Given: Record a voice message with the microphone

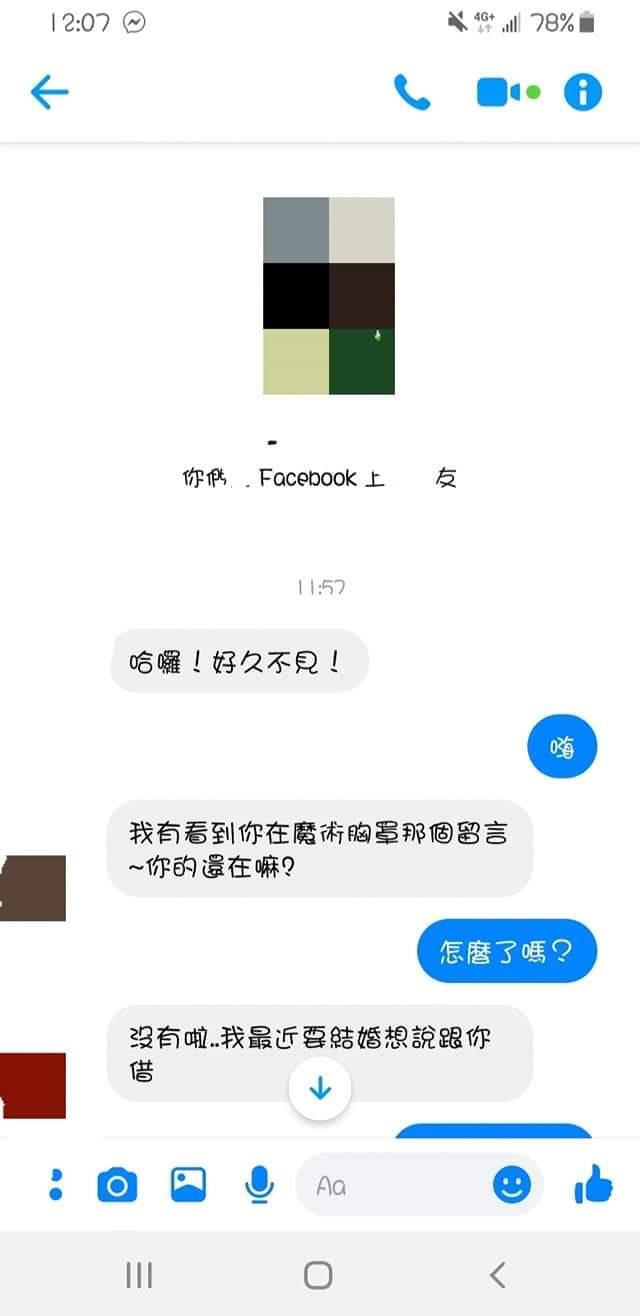Looking at the screenshot, I should click(x=259, y=1186).
